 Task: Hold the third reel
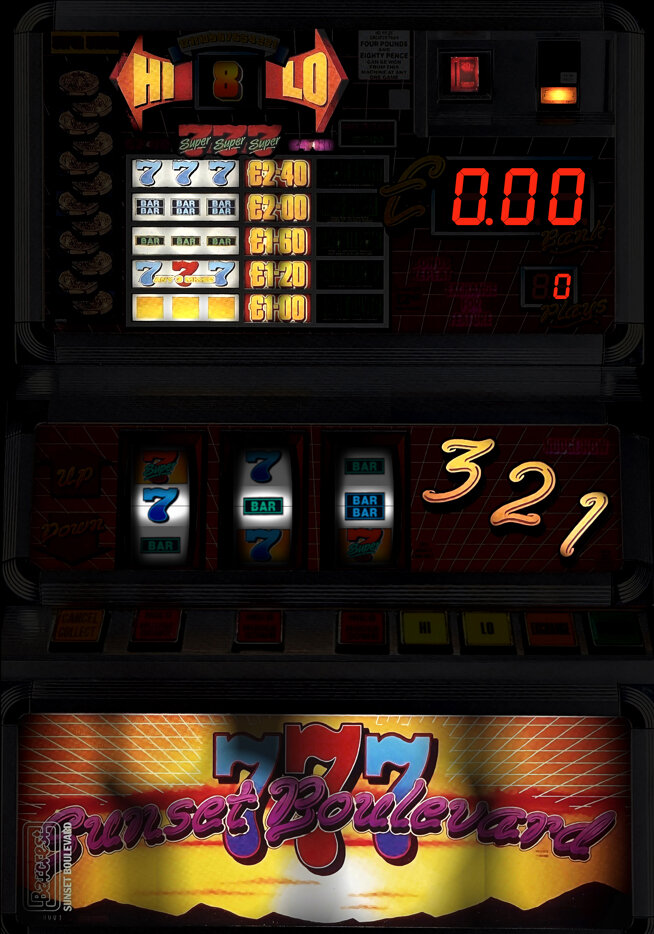[361, 629]
